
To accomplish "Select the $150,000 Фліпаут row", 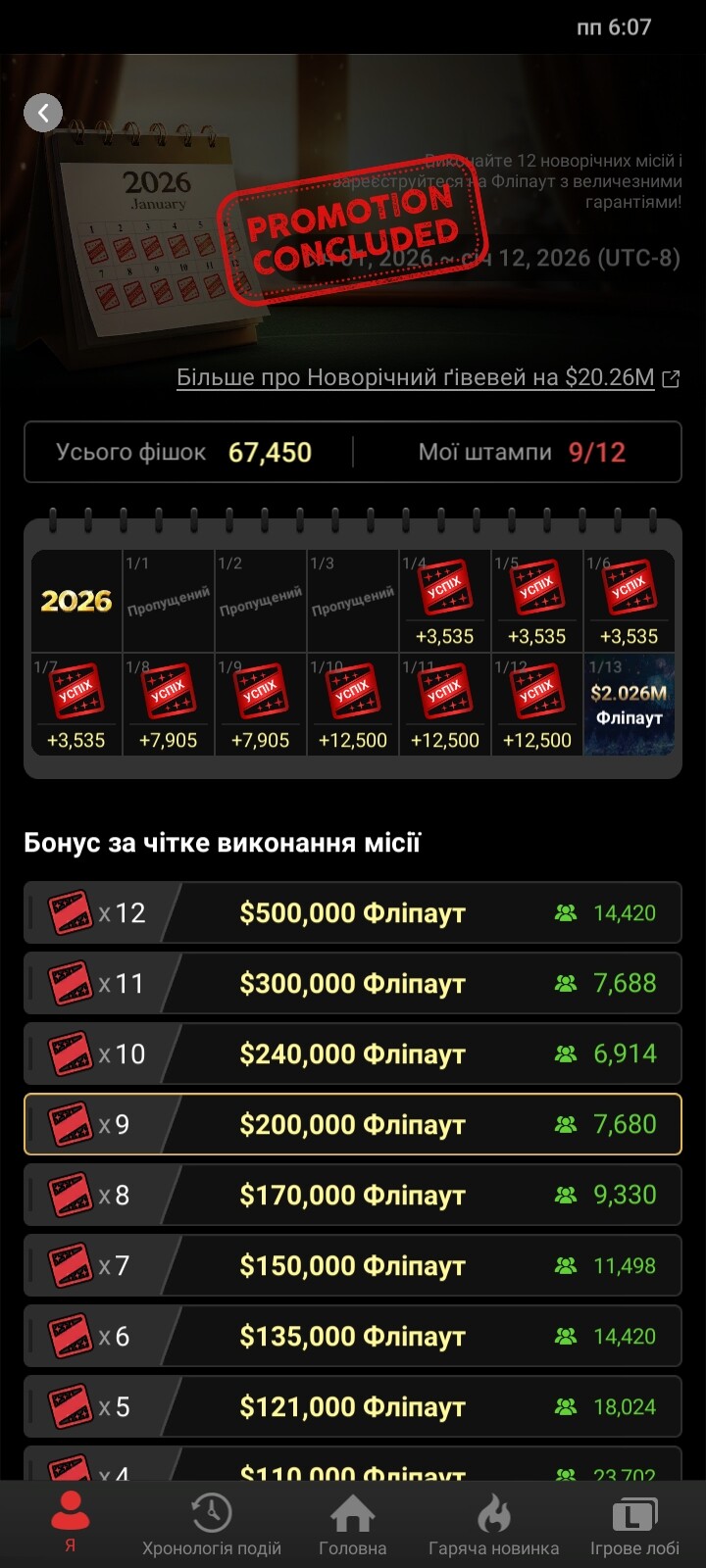I will click(353, 1266).
